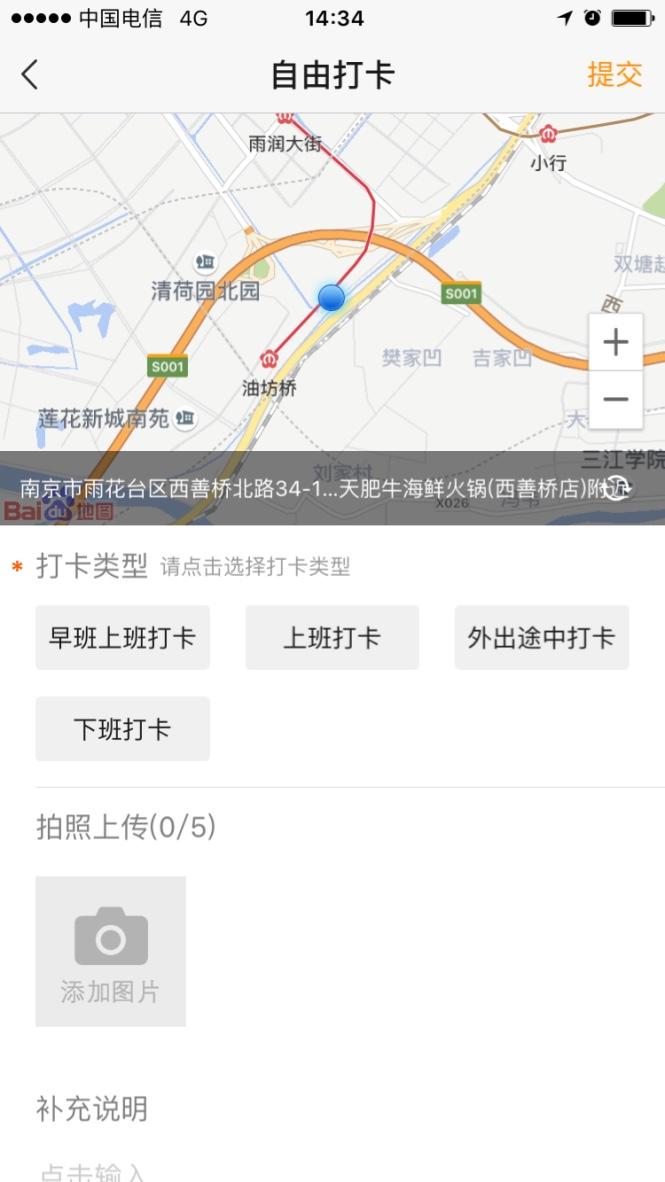Select 早班上班打卡 check-in type

[123, 638]
